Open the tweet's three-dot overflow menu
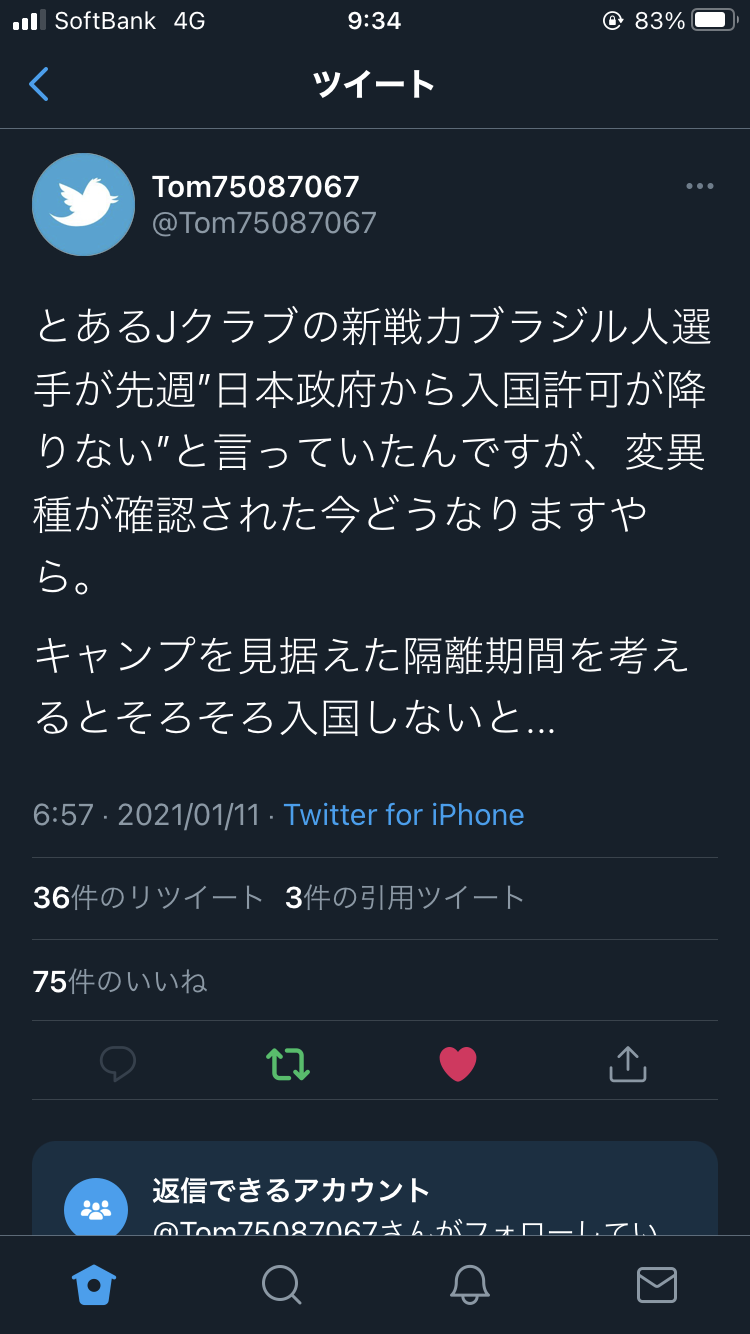The width and height of the screenshot is (750, 1334). click(x=699, y=186)
